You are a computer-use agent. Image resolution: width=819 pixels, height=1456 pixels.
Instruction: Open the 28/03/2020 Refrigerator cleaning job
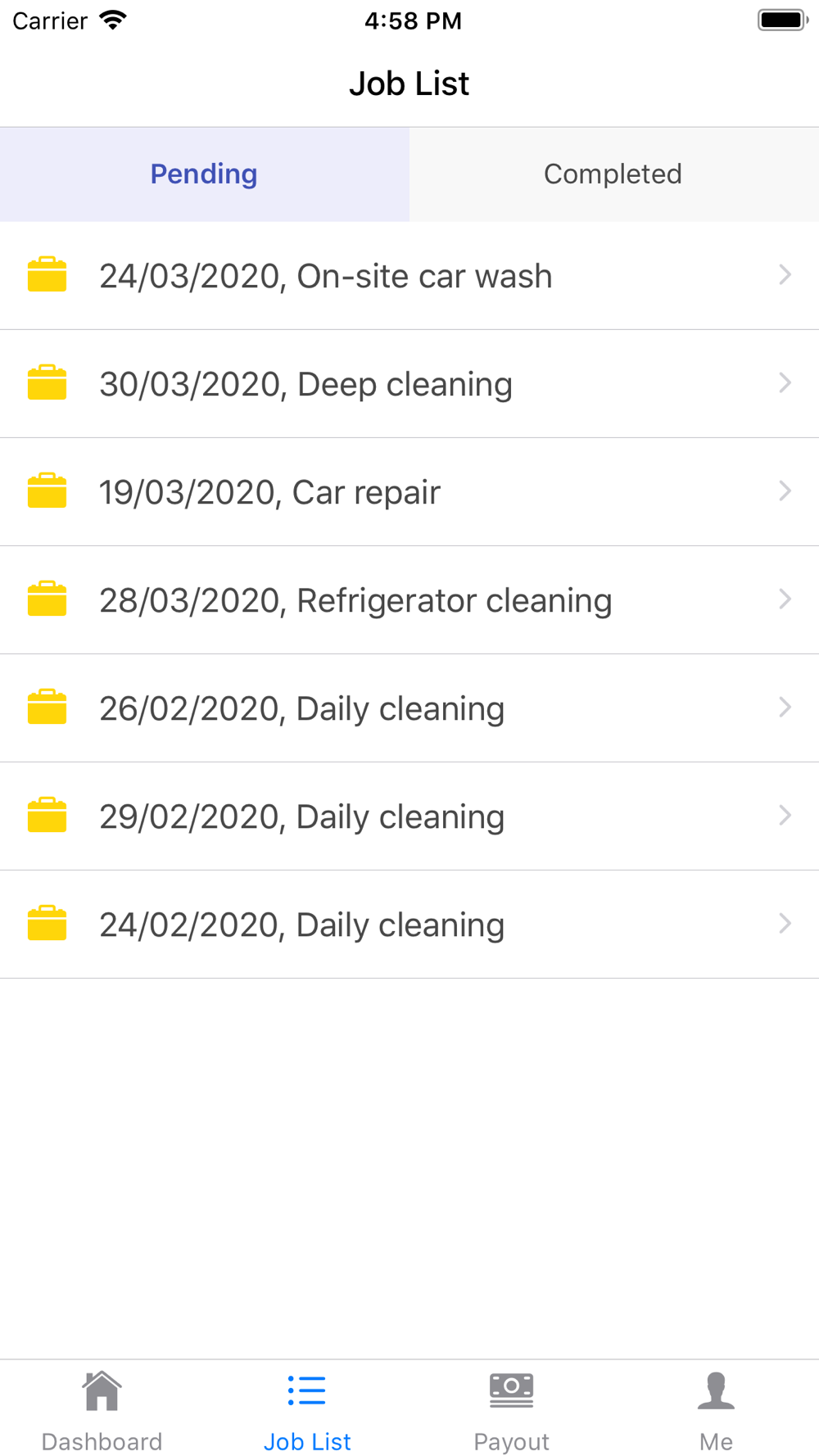pyautogui.click(x=409, y=600)
